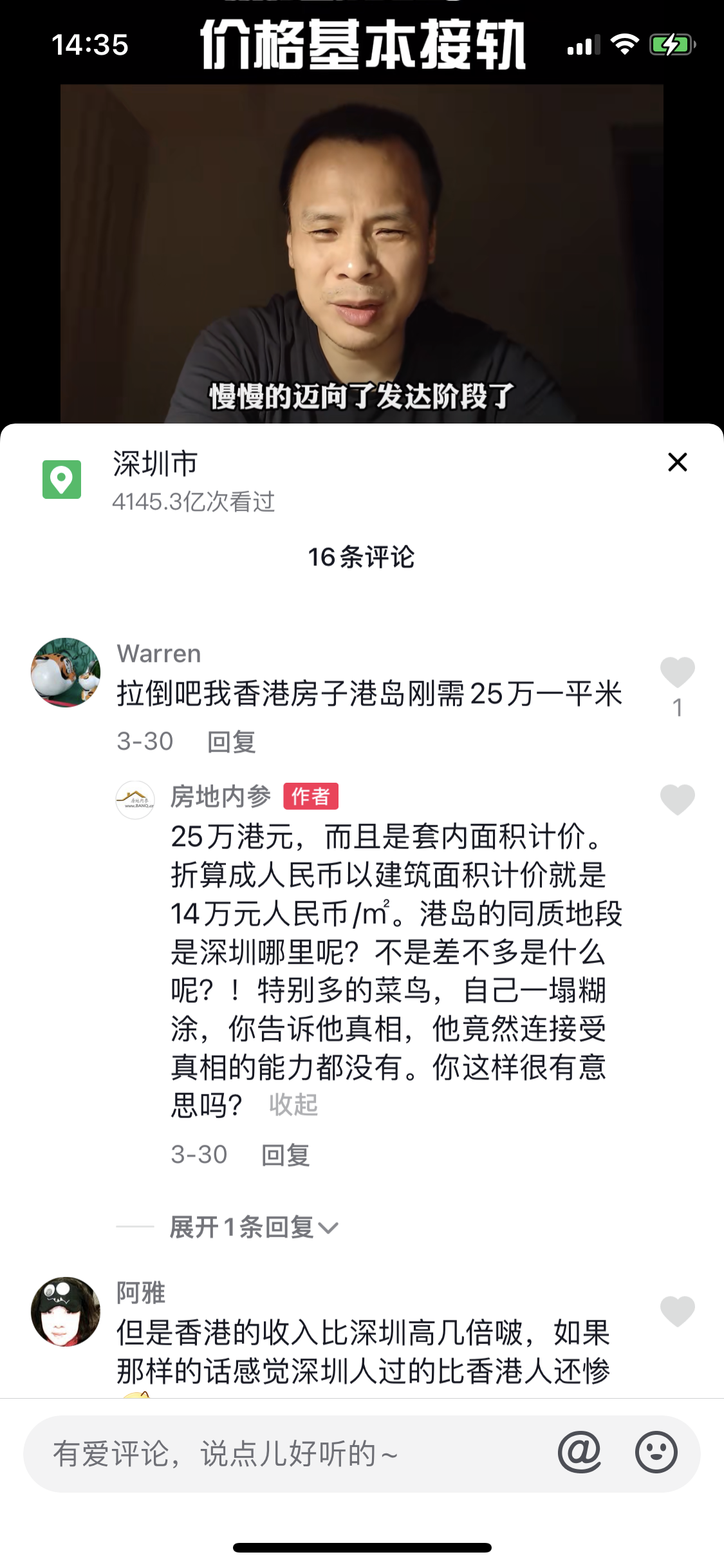The height and width of the screenshot is (1568, 724).
Task: Close the comments panel
Action: coord(677,462)
